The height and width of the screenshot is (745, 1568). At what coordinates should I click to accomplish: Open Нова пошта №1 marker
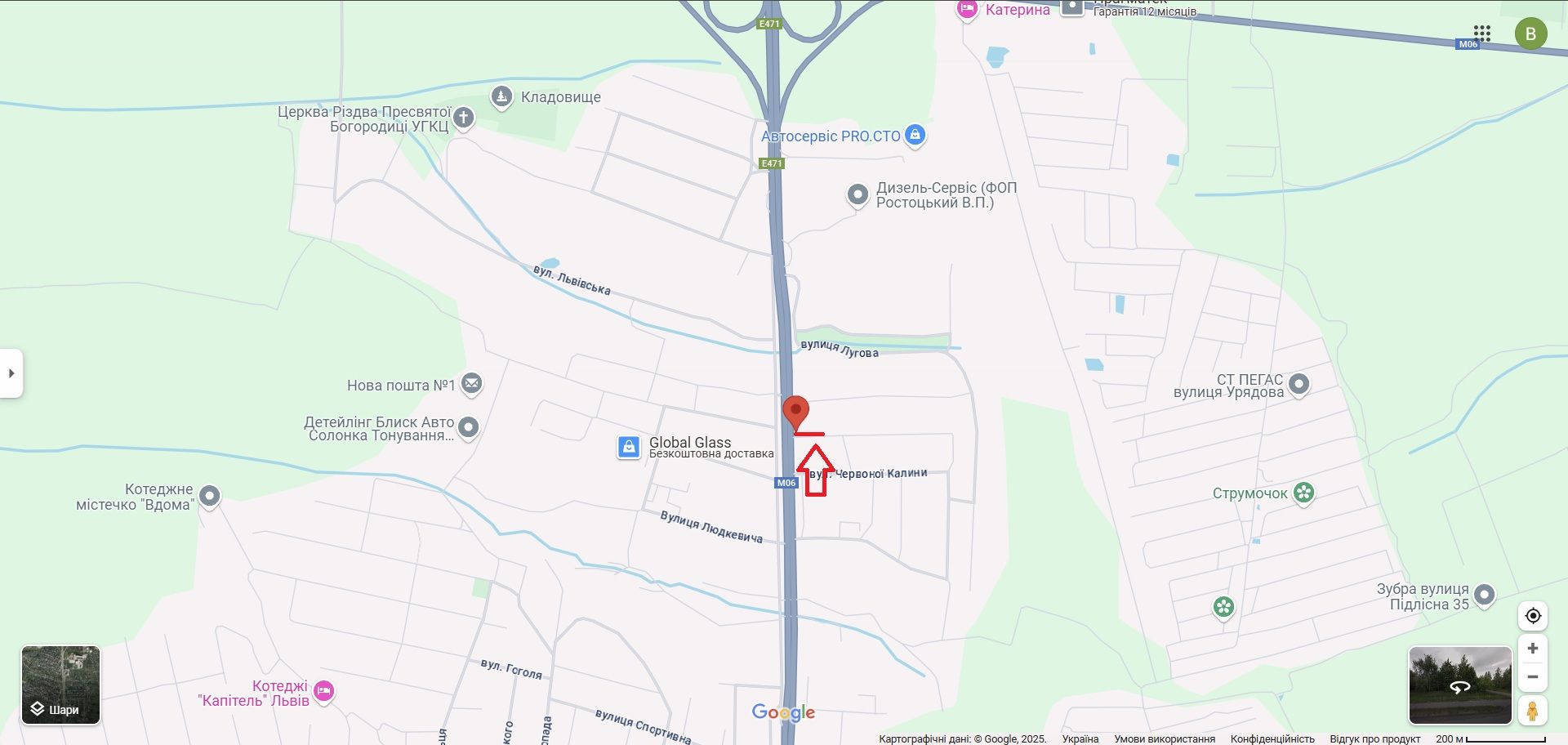(471, 383)
